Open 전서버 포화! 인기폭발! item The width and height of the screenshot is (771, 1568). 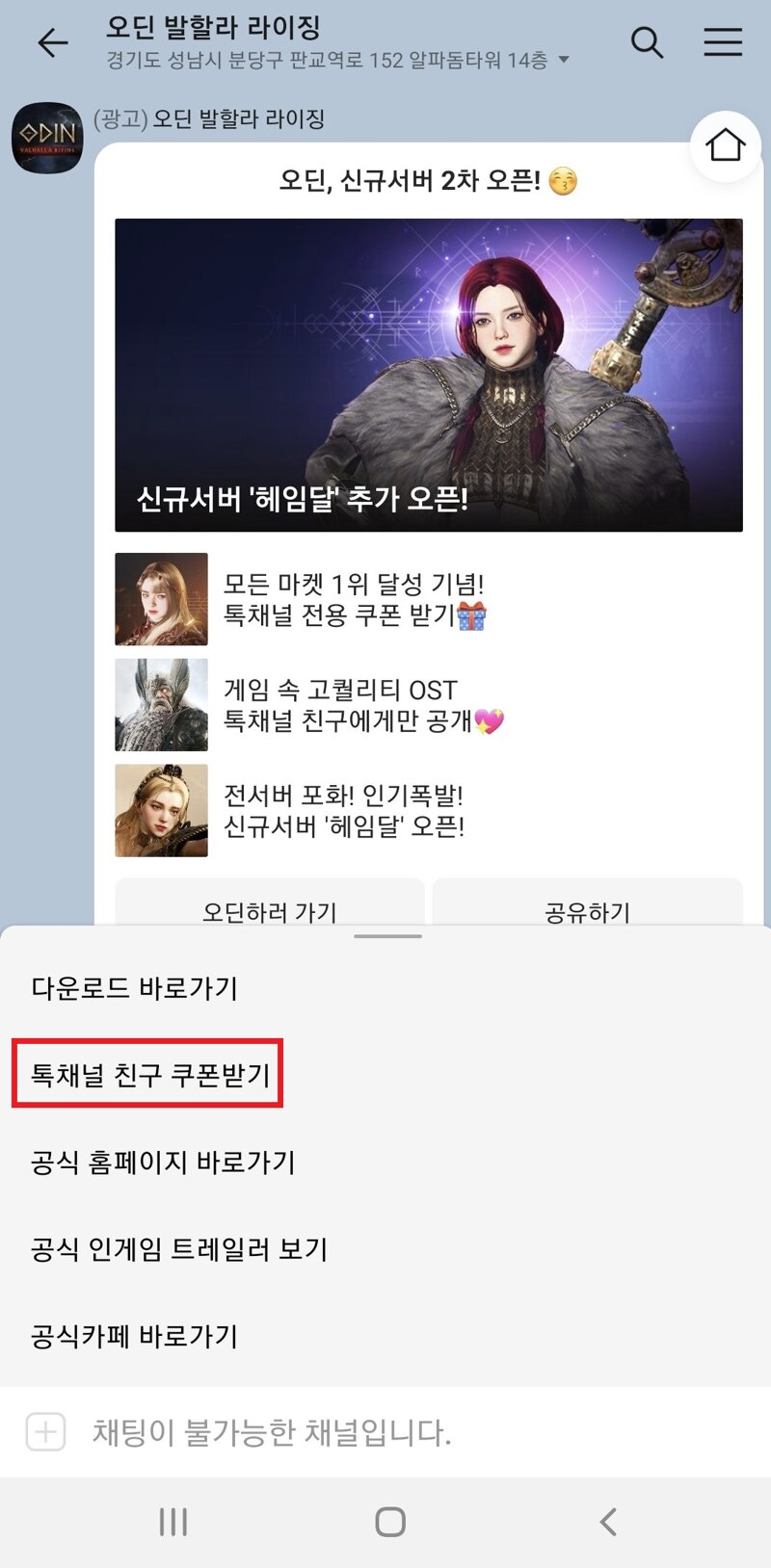click(429, 811)
